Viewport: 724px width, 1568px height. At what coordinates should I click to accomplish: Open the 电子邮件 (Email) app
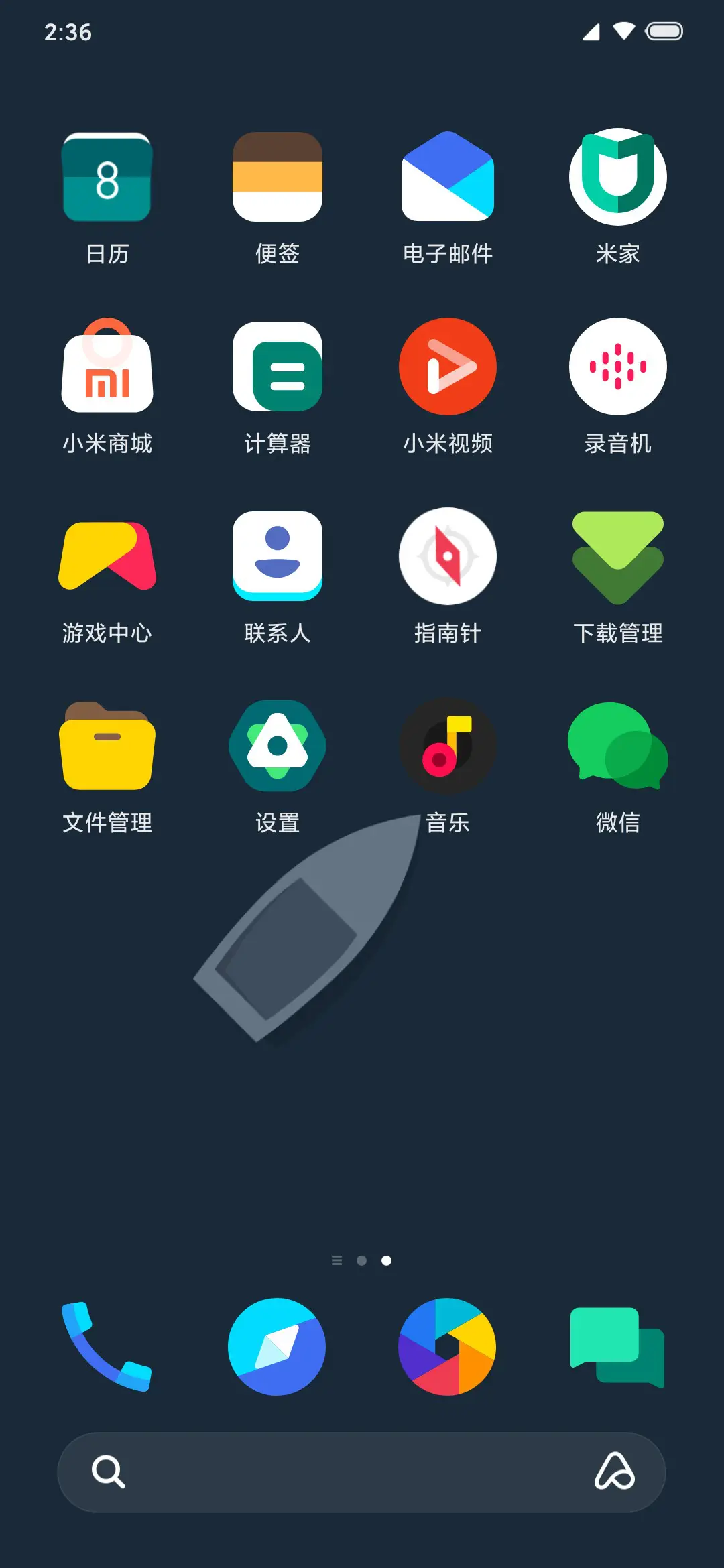coord(447,178)
